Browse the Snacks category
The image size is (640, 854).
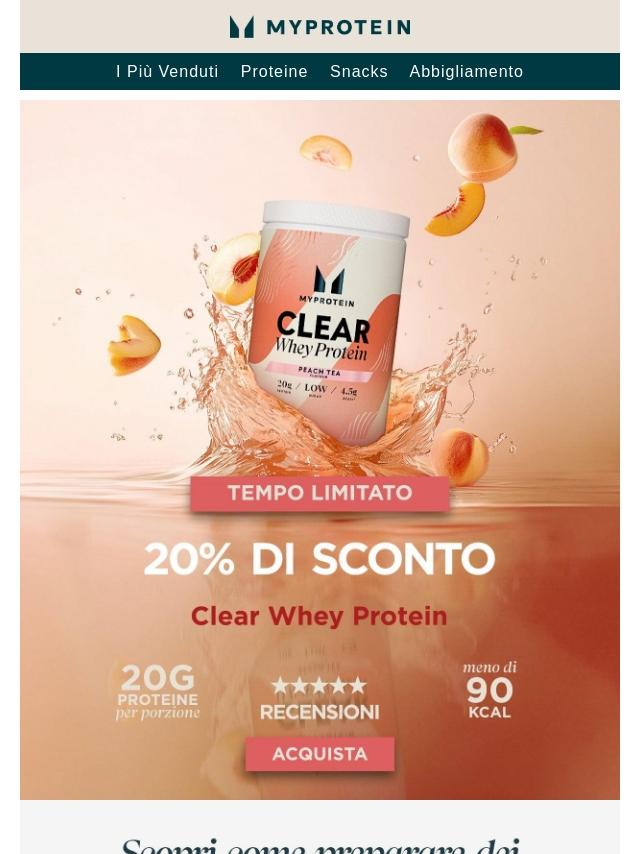tap(359, 72)
